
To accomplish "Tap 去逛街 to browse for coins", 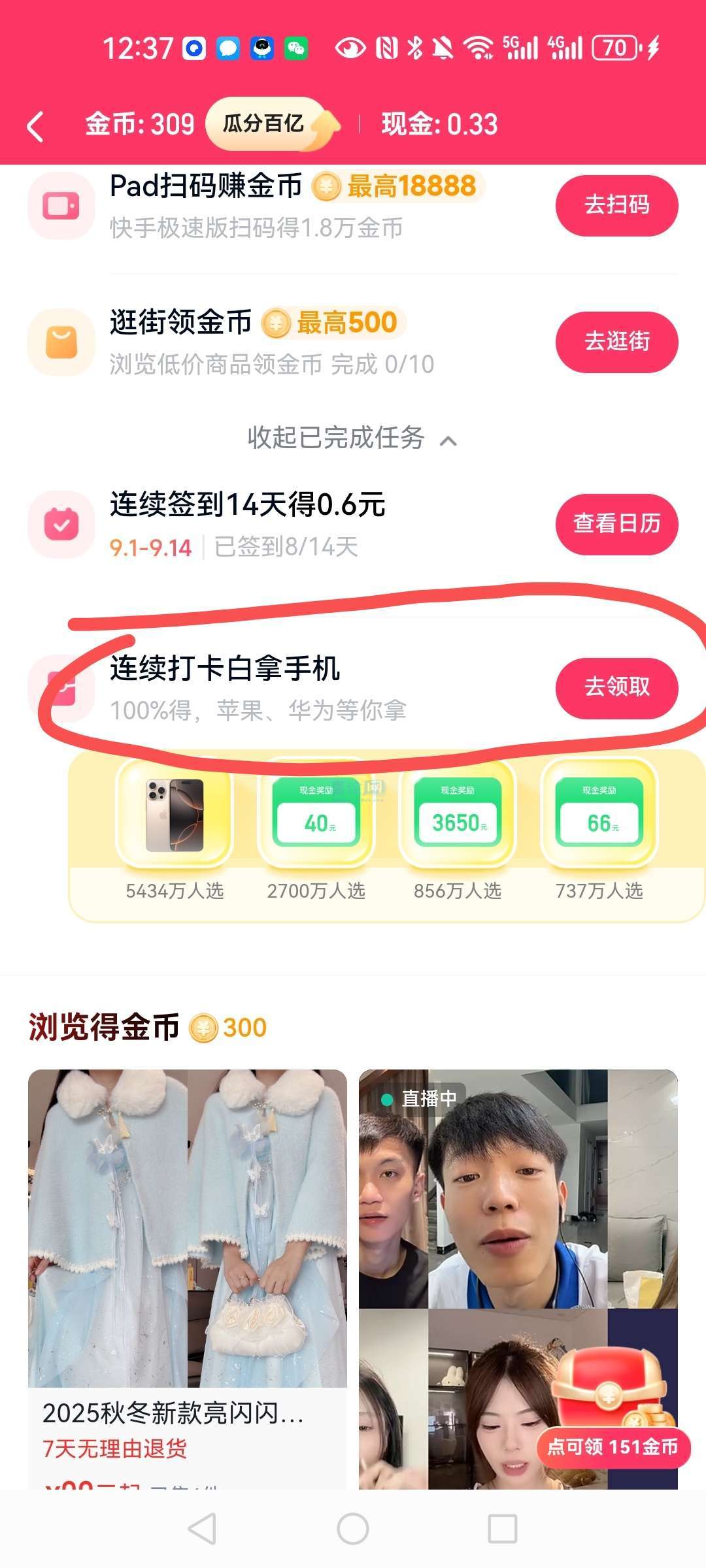I will [616, 342].
